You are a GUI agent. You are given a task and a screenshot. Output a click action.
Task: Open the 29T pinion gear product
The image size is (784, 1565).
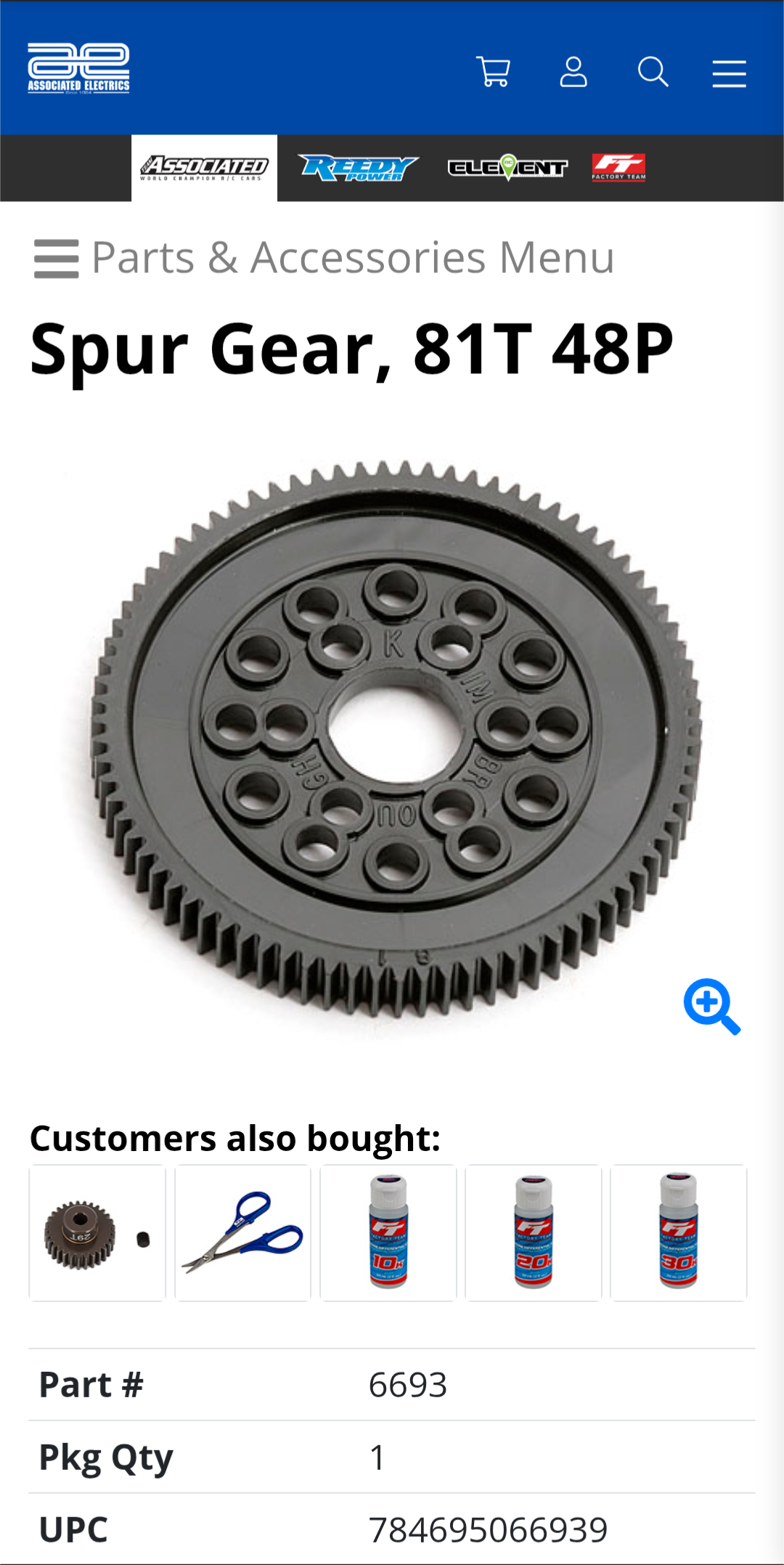[x=97, y=1233]
